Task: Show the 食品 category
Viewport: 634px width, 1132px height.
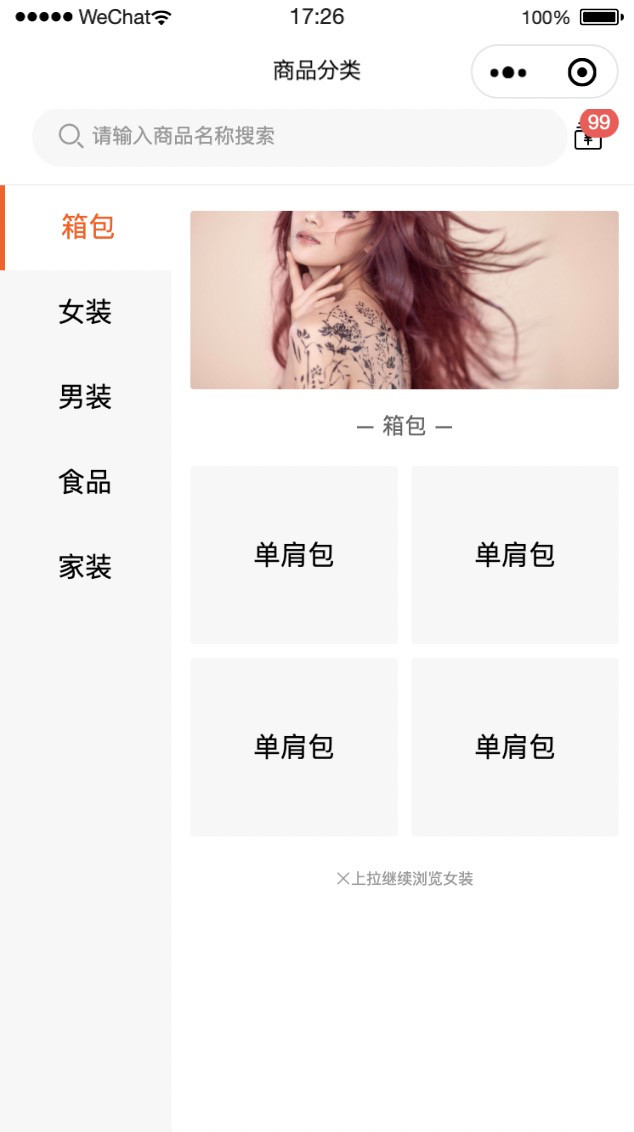Action: point(85,482)
